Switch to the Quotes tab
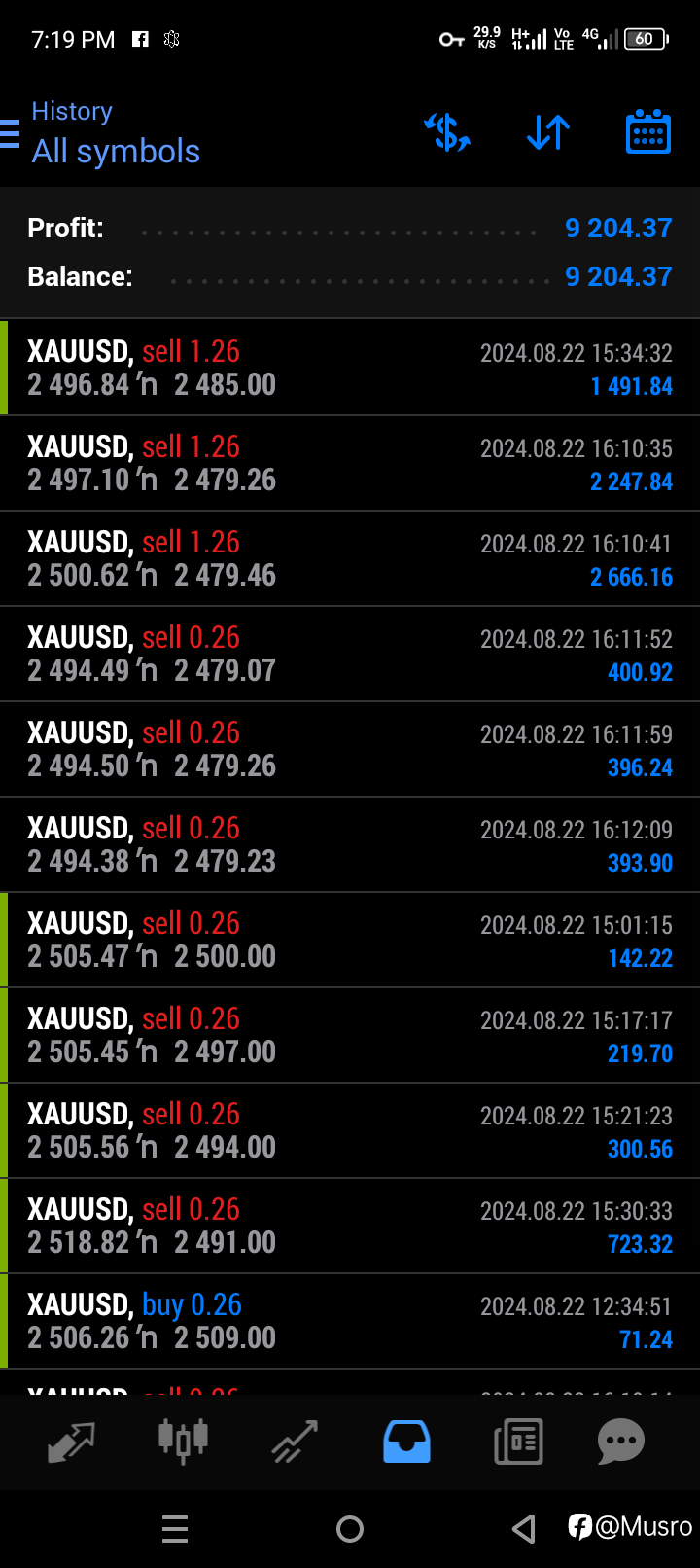The width and height of the screenshot is (700, 1568). pyautogui.click(x=71, y=1442)
